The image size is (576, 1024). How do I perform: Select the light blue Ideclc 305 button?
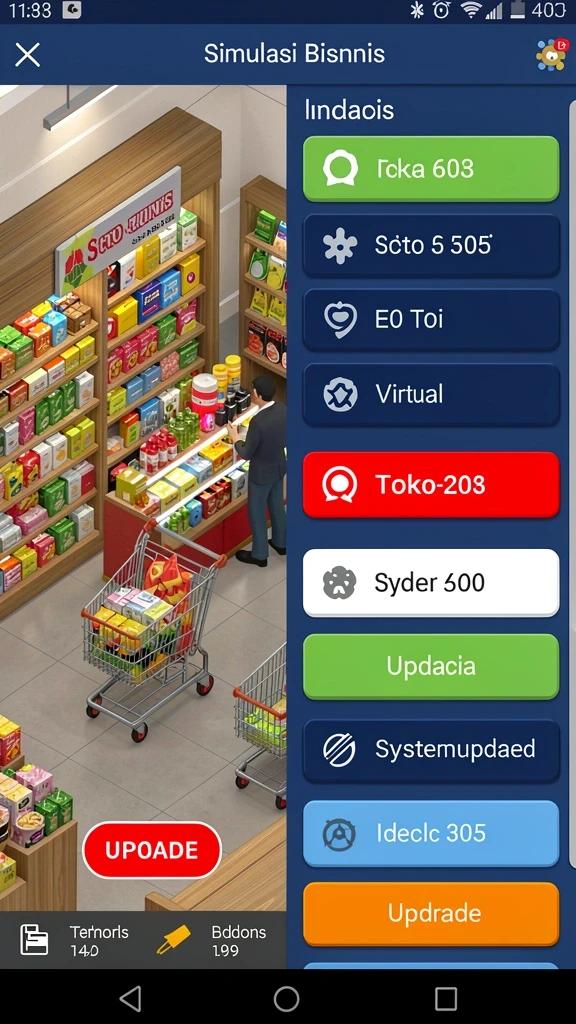[431, 833]
